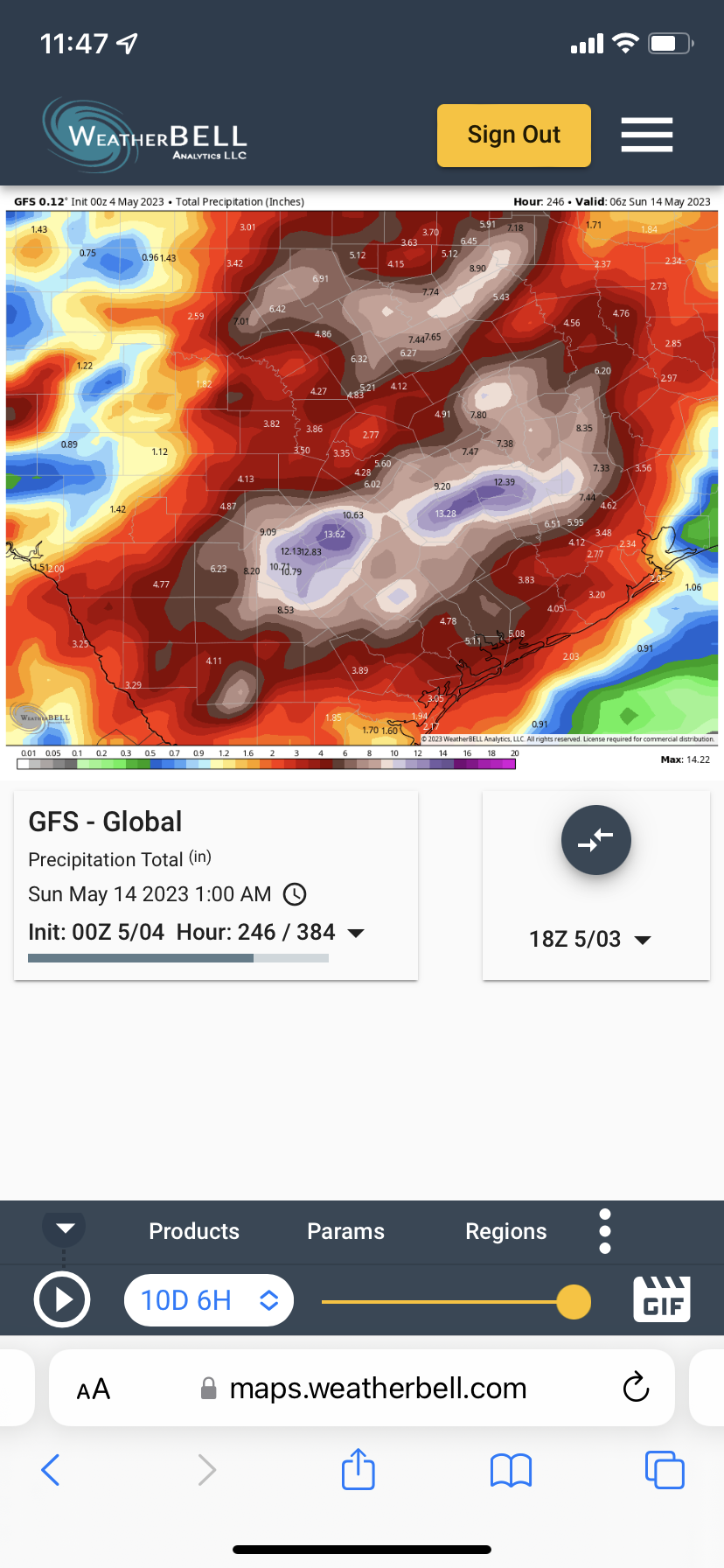Open the hamburger menu
724x1568 pixels.
pyautogui.click(x=646, y=135)
